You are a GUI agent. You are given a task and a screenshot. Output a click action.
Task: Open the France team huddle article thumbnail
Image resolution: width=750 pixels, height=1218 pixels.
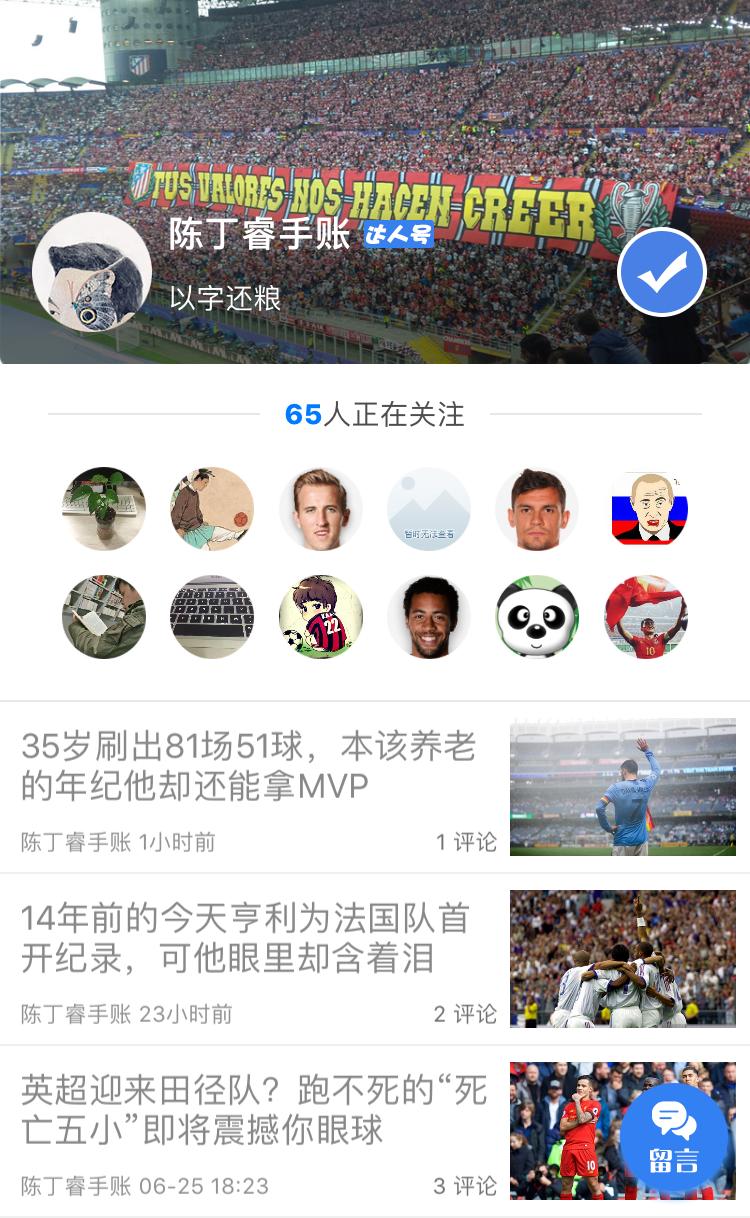pos(622,960)
